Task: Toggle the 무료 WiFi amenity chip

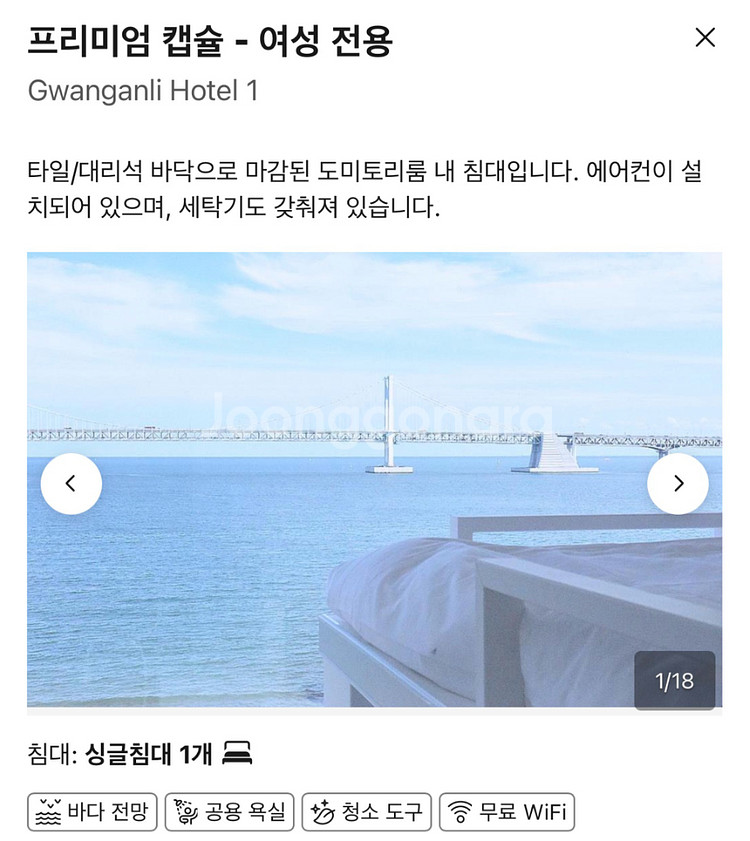Action: point(505,811)
